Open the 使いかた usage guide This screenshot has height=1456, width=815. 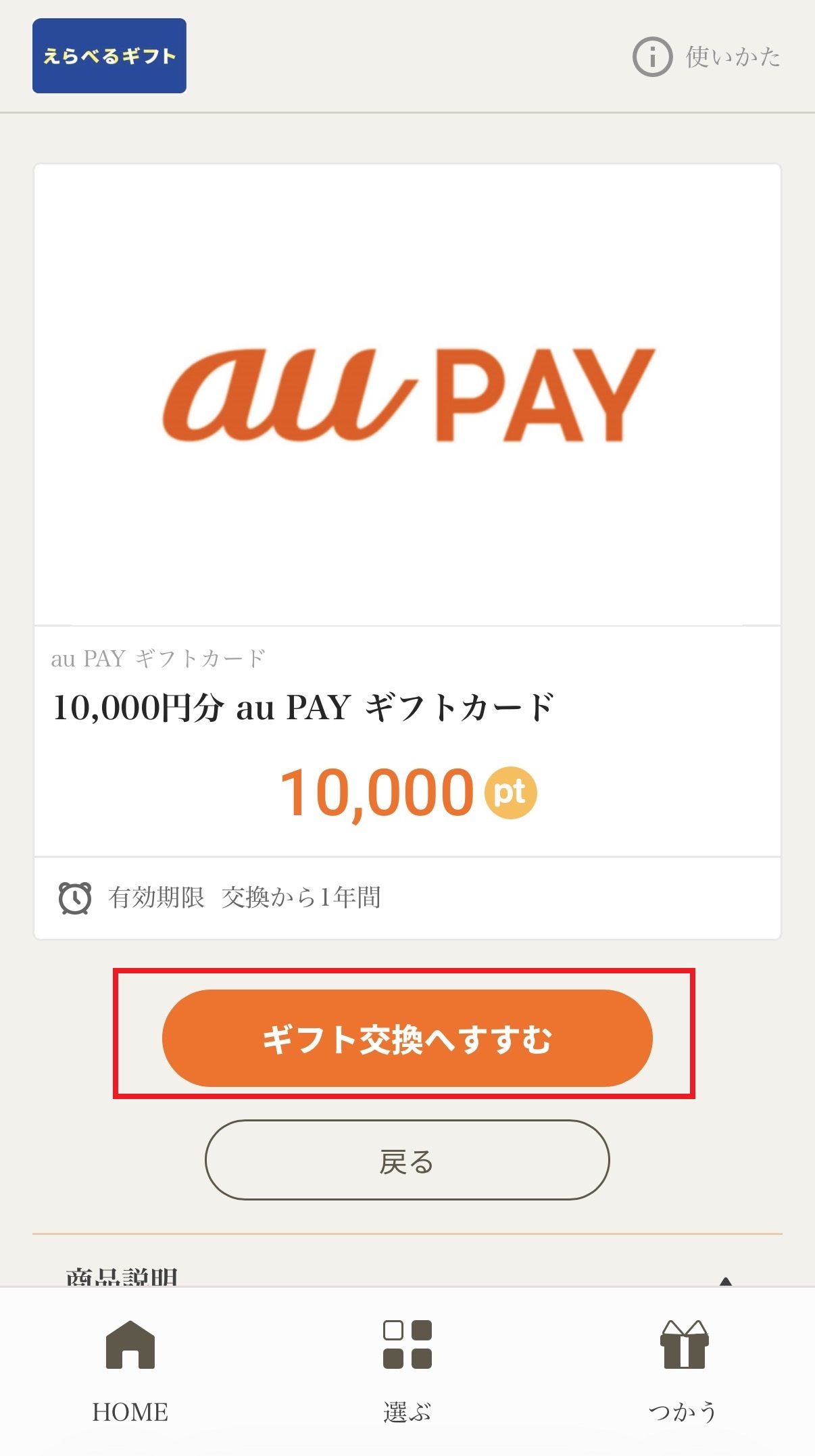[x=707, y=57]
